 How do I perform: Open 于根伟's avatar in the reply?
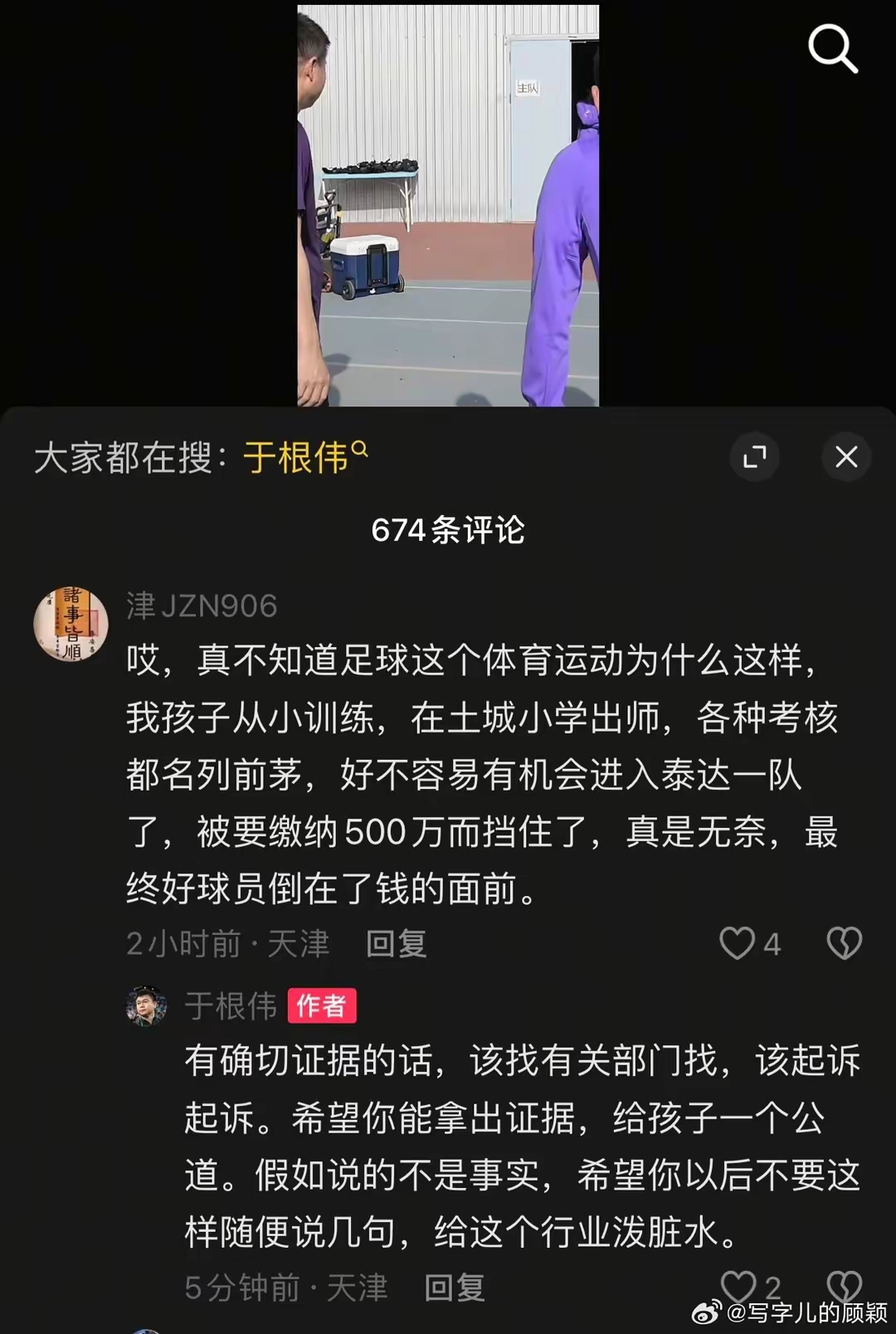point(146,1006)
